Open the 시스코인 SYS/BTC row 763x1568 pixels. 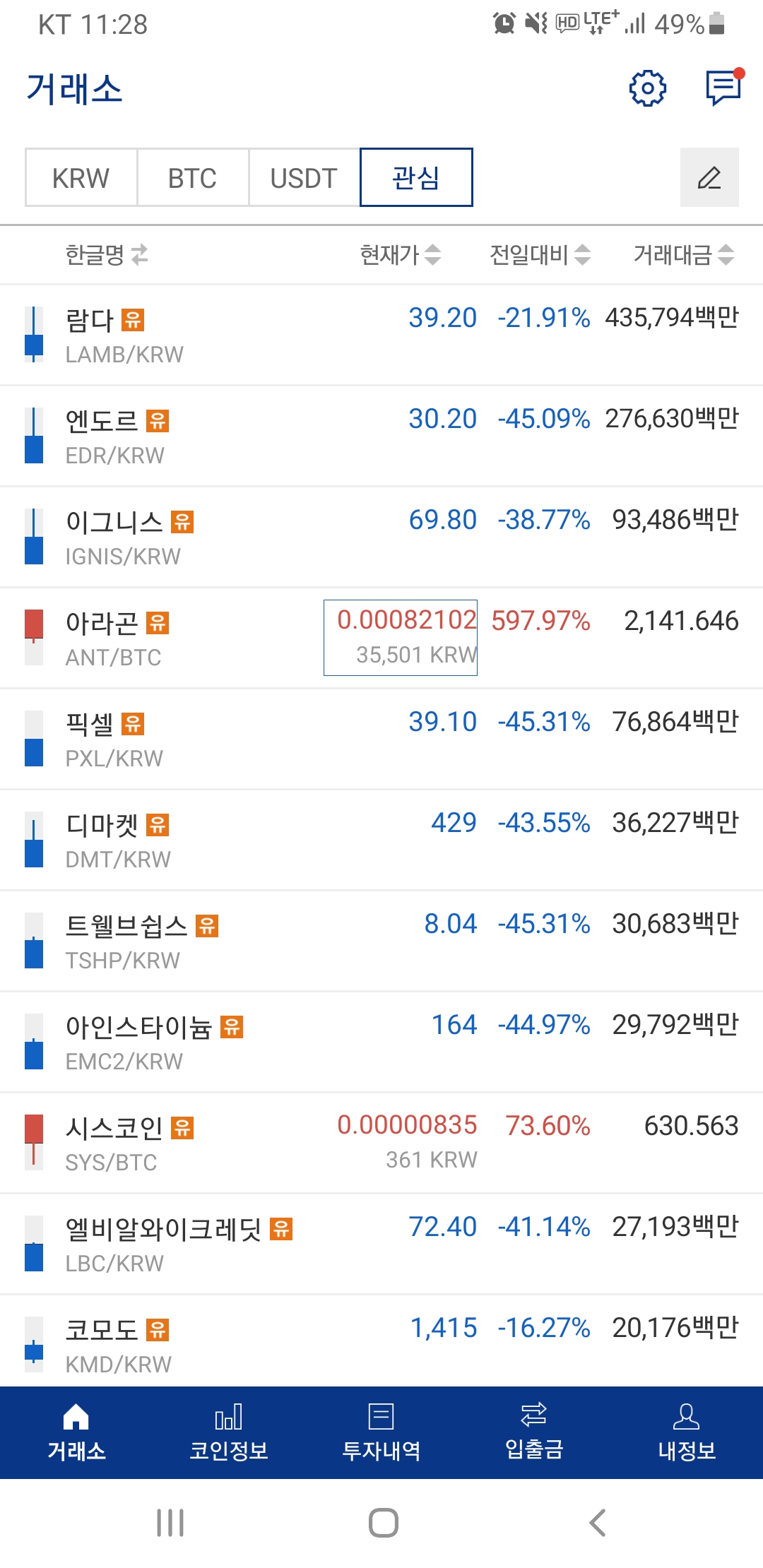(381, 1143)
